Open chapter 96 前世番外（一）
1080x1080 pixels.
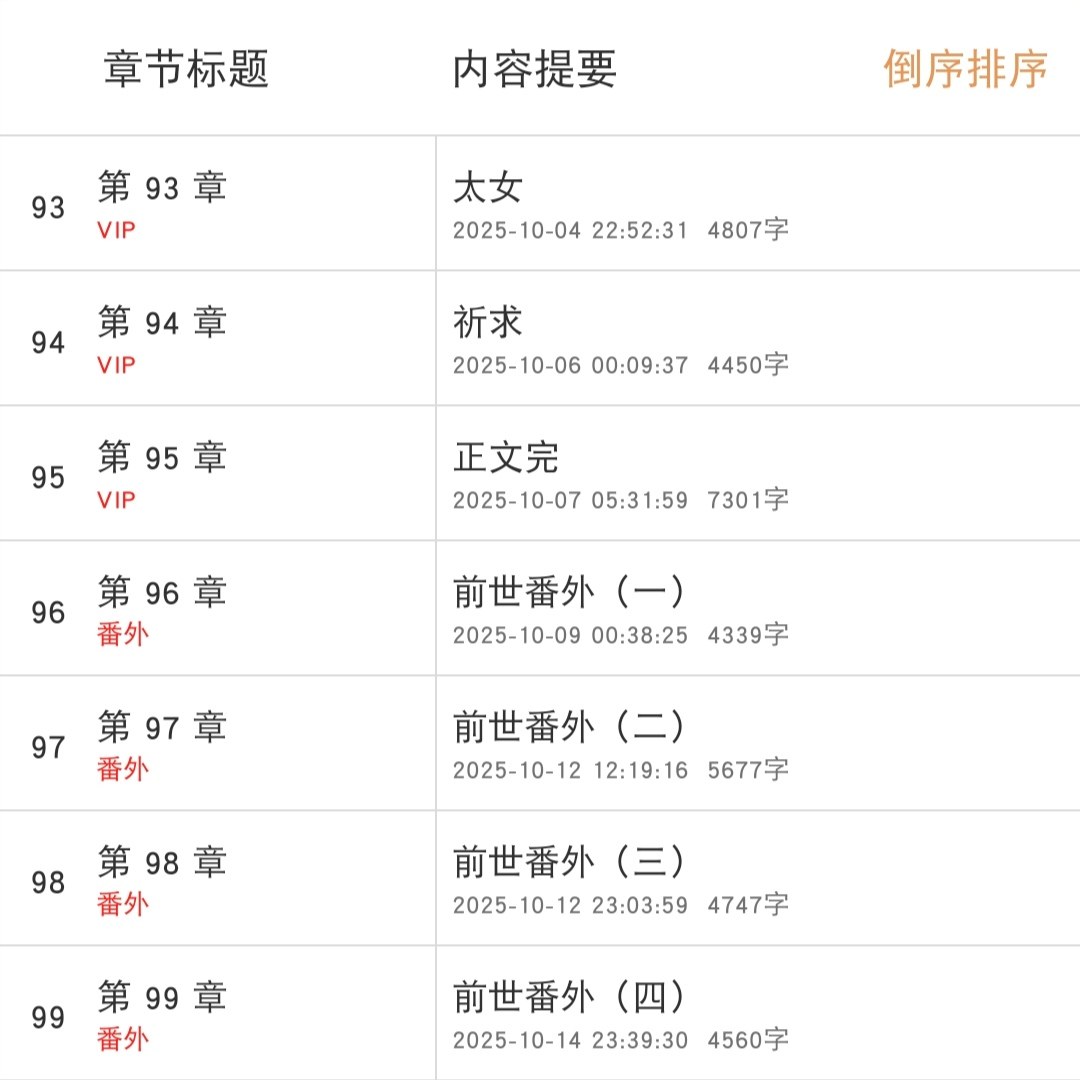point(569,593)
